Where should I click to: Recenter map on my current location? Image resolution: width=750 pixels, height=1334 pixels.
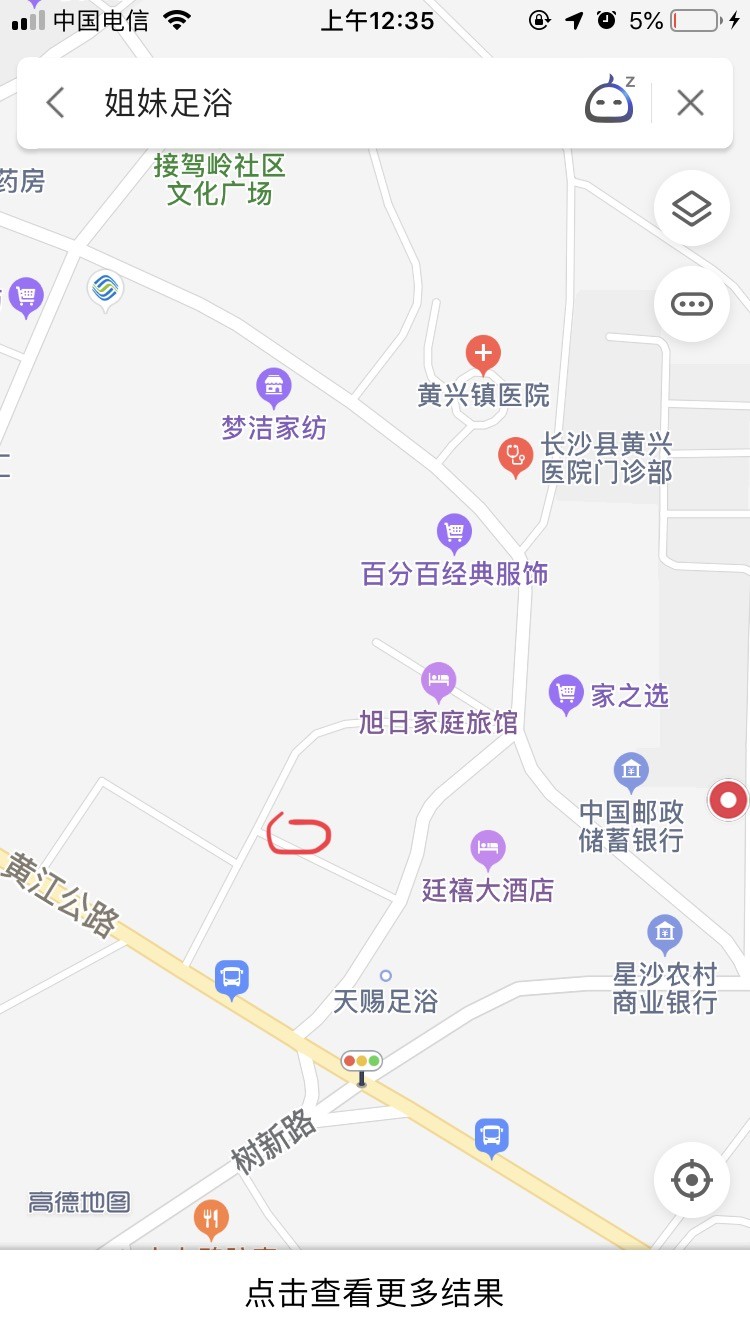click(691, 1180)
